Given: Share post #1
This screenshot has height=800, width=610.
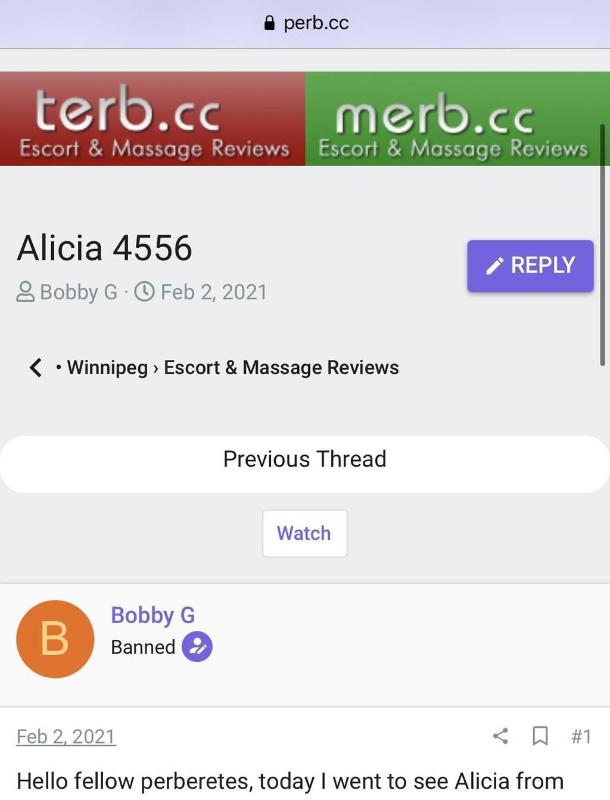Looking at the screenshot, I should (x=501, y=737).
